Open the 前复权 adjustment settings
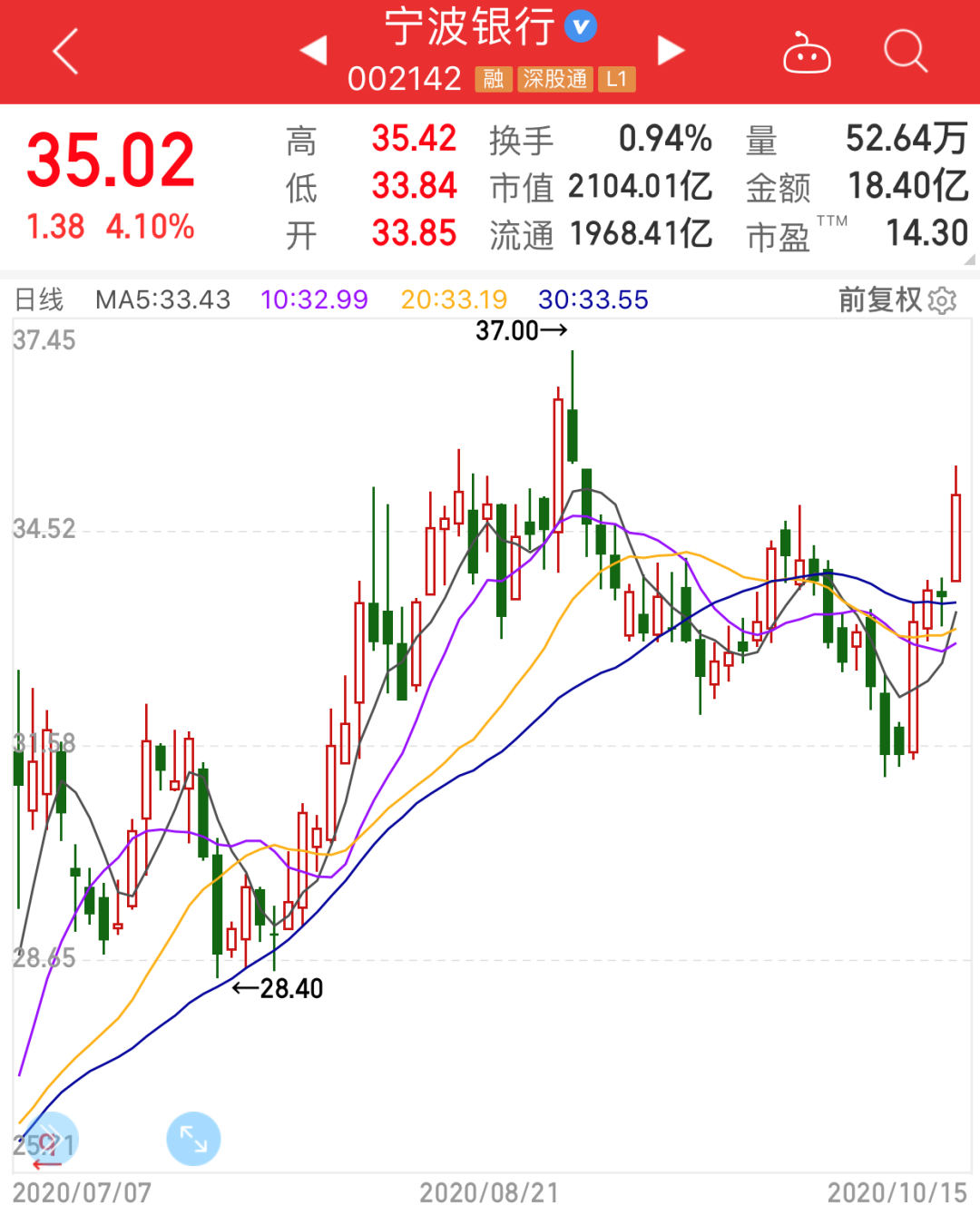 (x=897, y=299)
